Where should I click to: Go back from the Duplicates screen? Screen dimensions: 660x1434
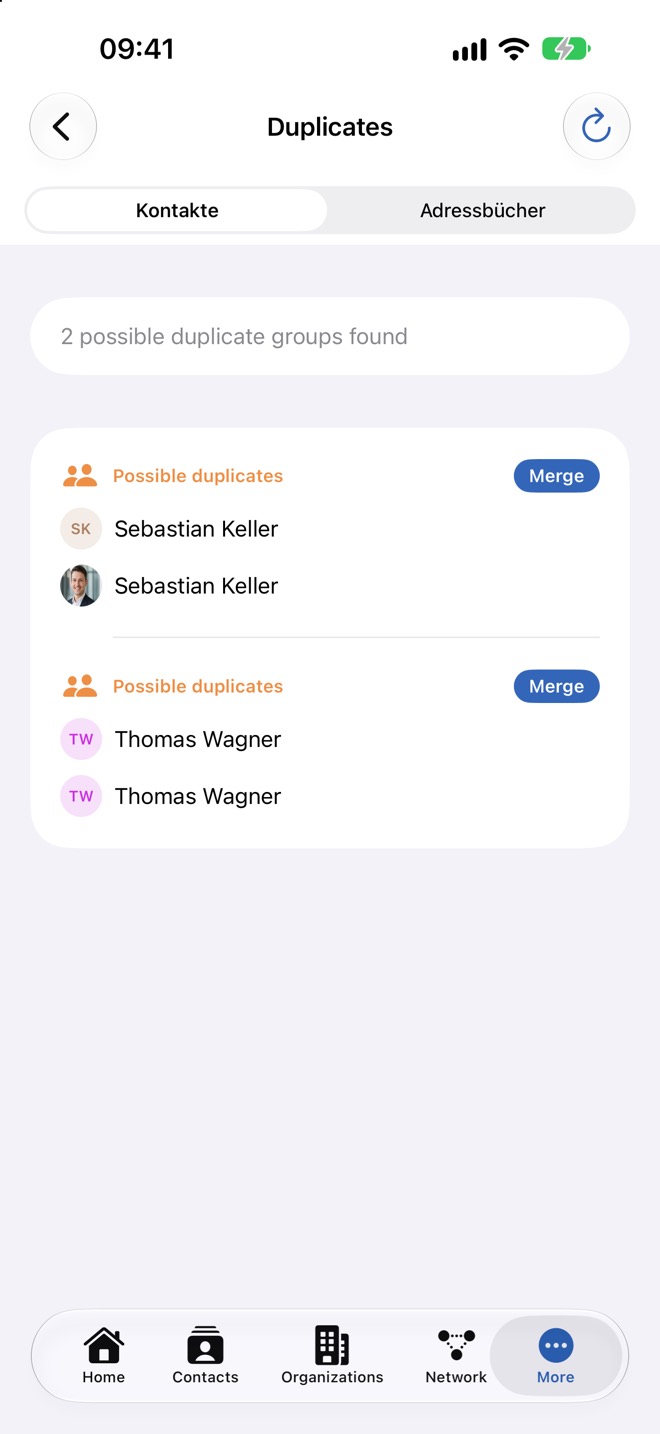[63, 127]
